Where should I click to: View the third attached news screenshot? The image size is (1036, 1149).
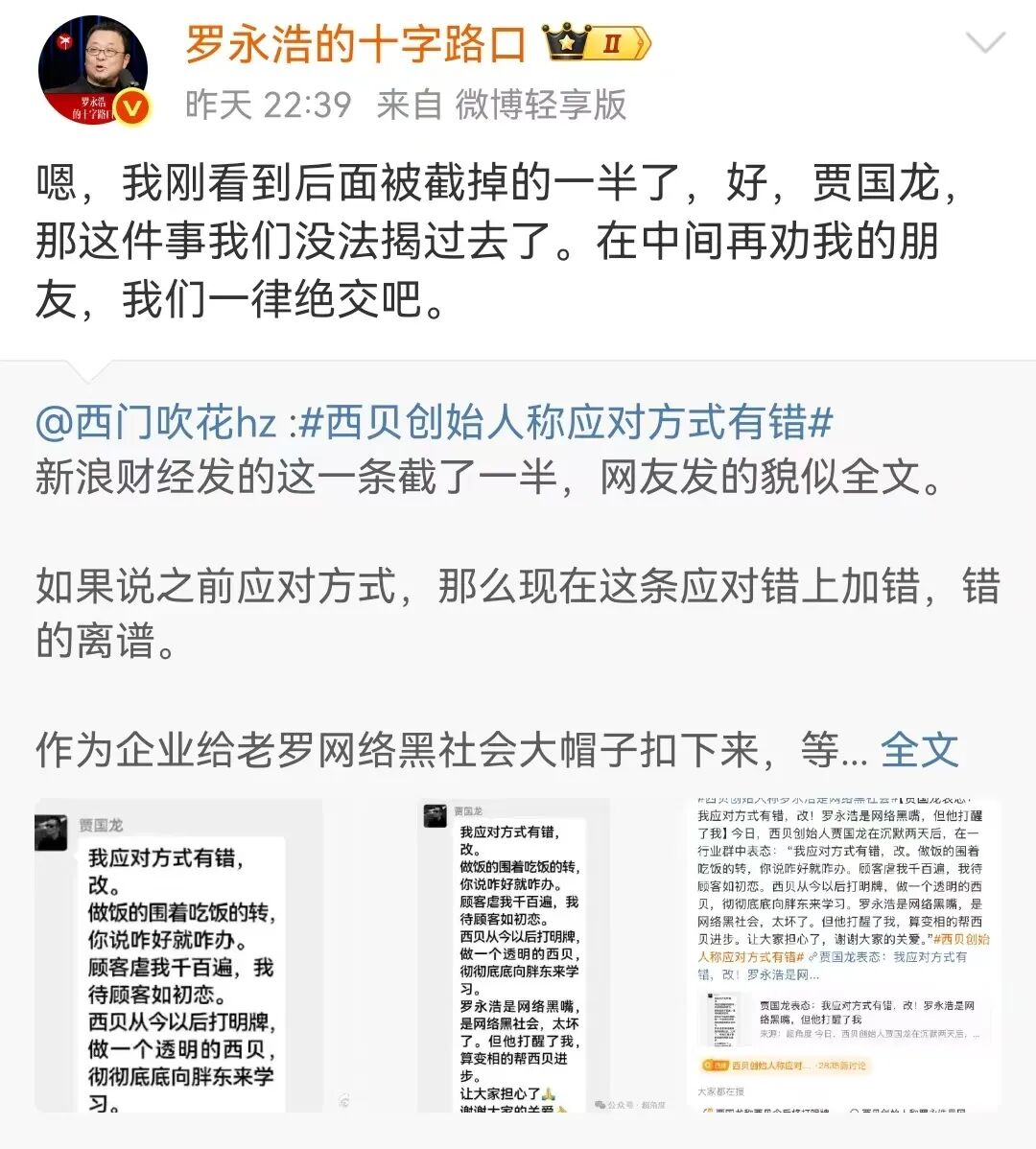[x=842, y=955]
